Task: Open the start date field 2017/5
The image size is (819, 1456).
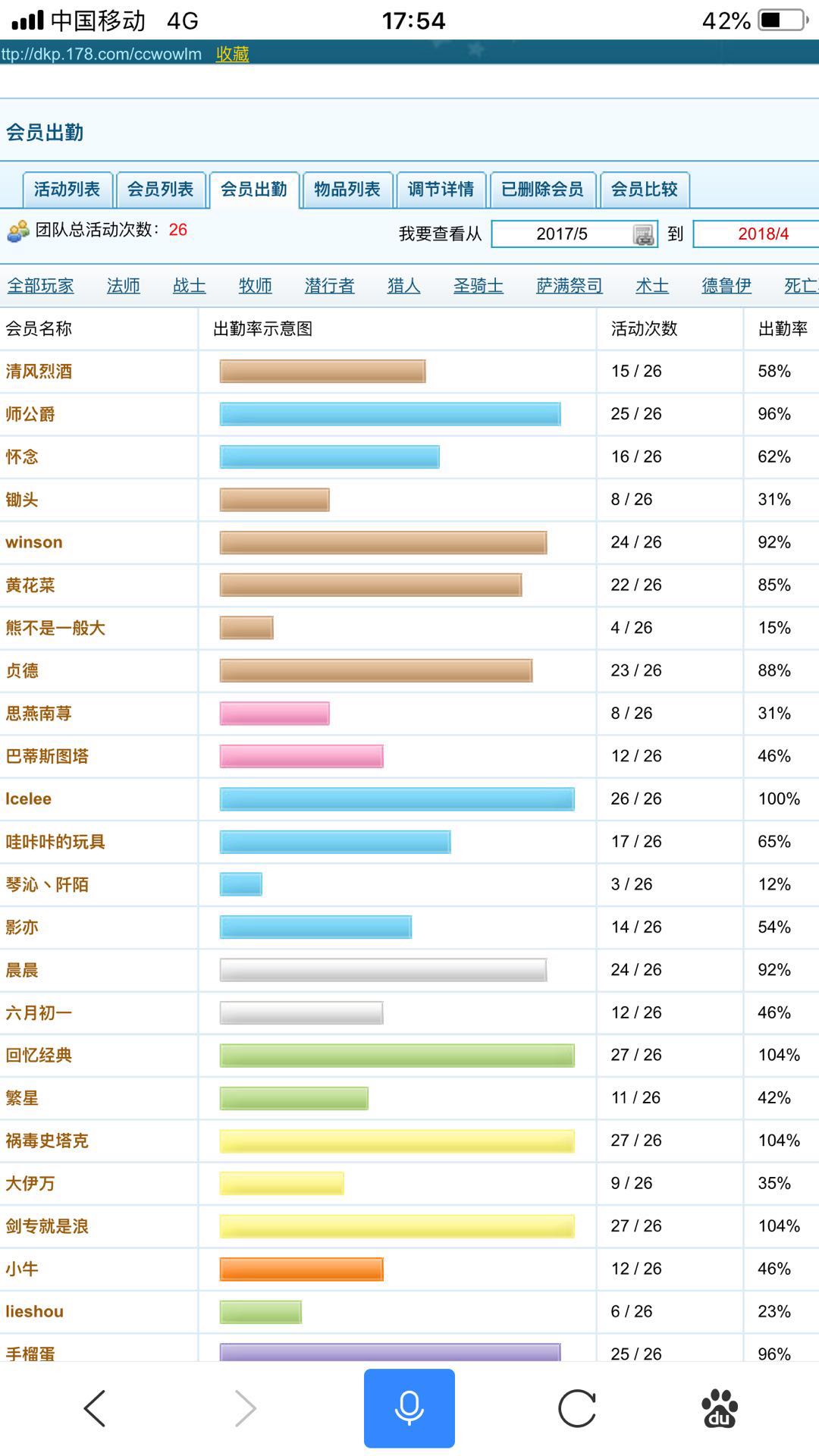Action: (x=562, y=234)
